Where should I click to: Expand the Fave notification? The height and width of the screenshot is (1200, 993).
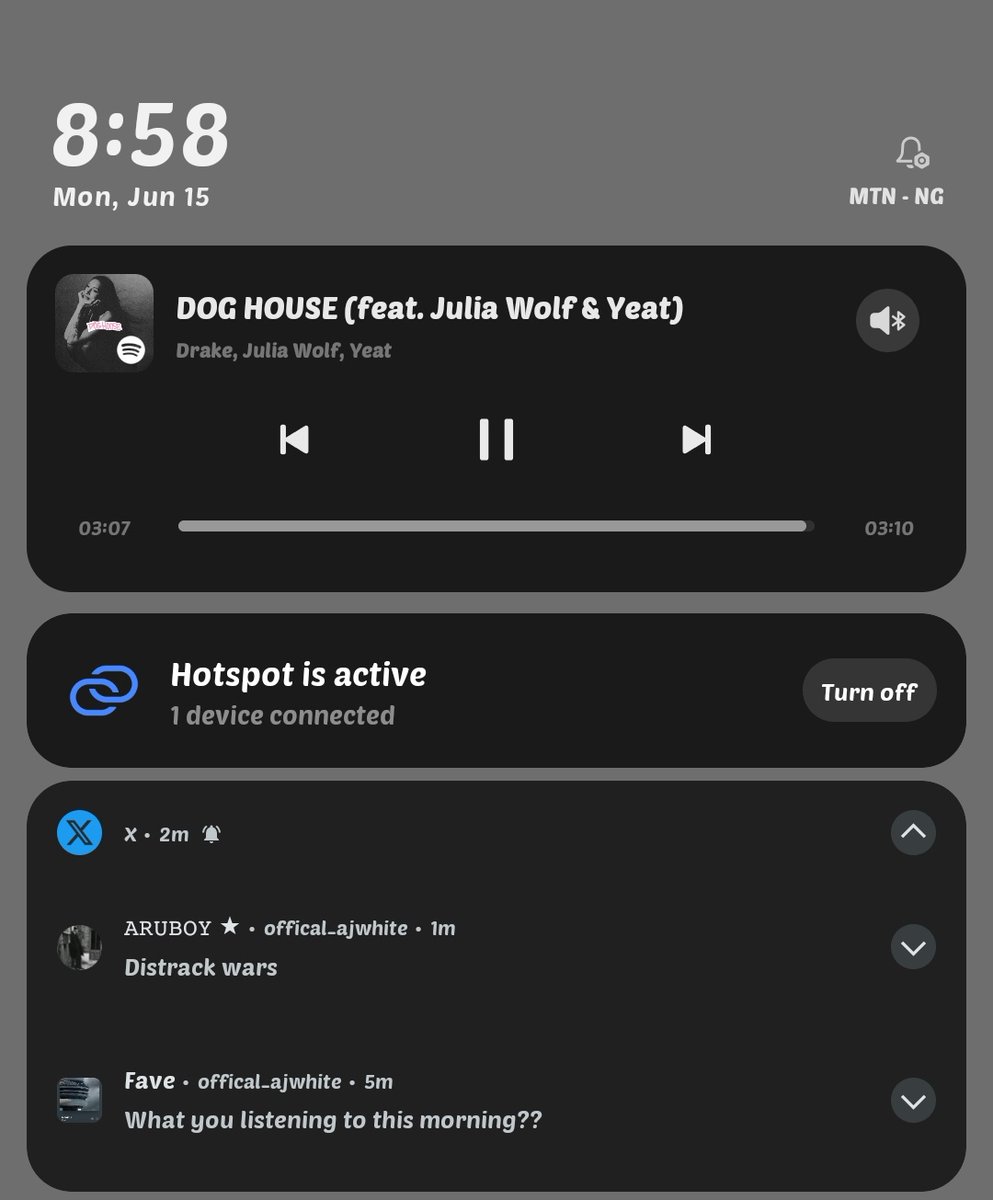tap(913, 1101)
